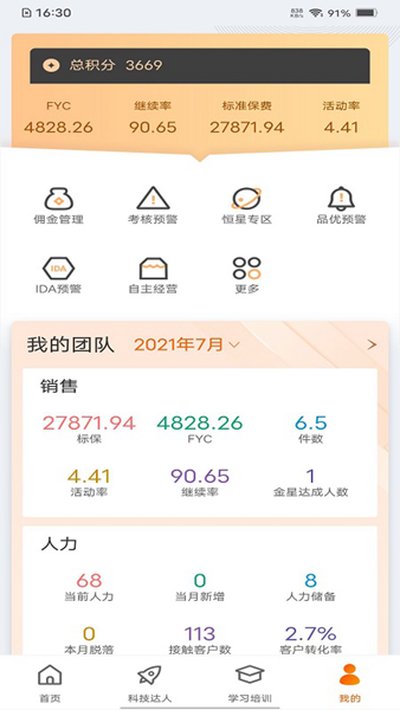
Task: Open the 总积分 points bar
Action: [x=200, y=66]
